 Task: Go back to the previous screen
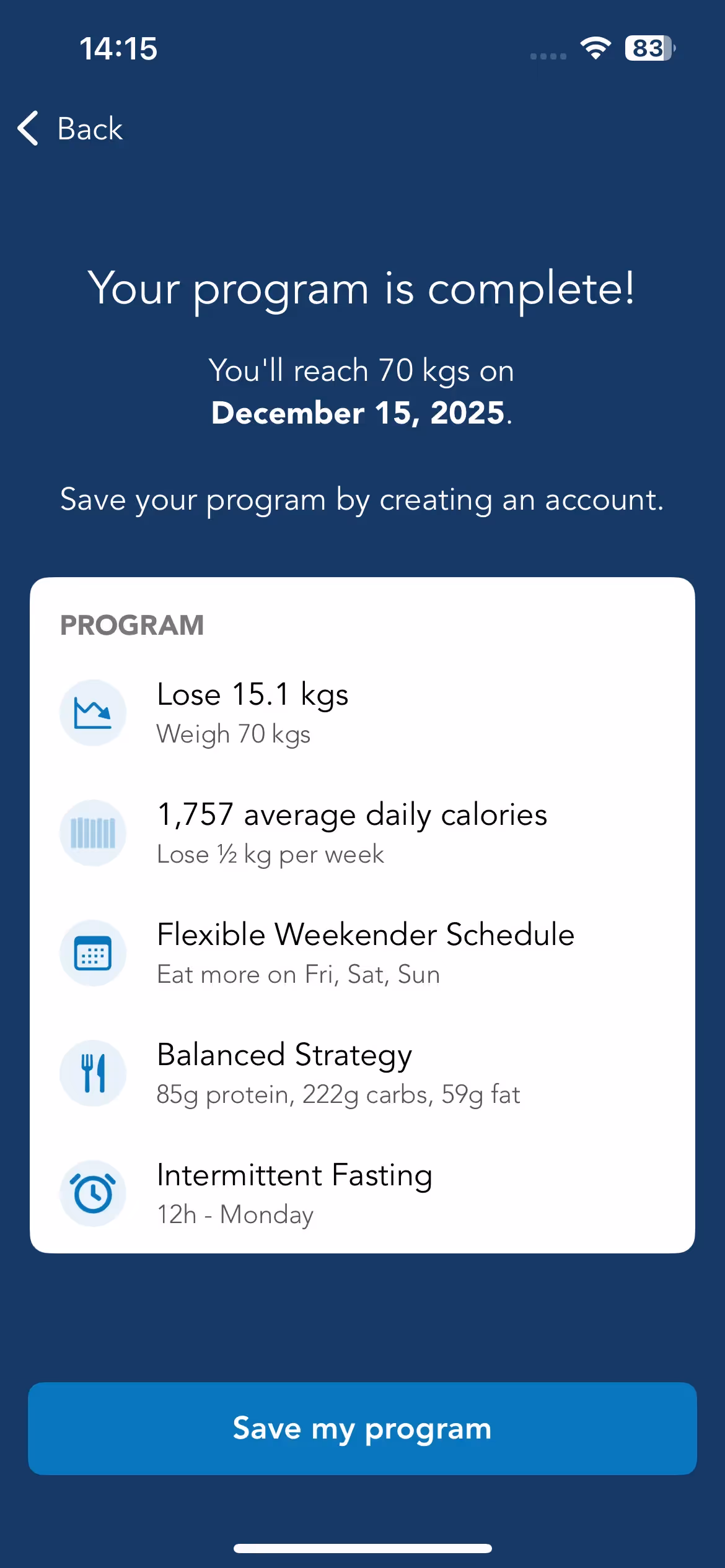(70, 129)
